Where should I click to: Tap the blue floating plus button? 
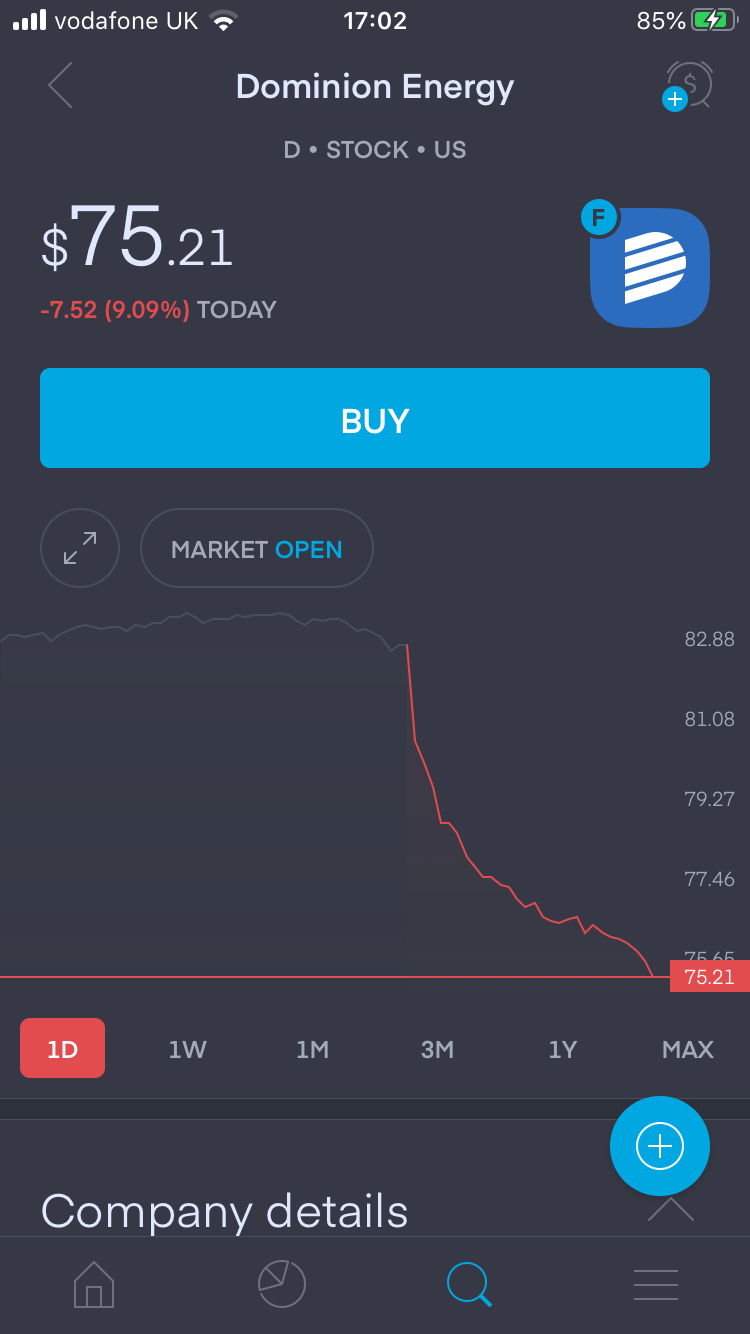660,1146
